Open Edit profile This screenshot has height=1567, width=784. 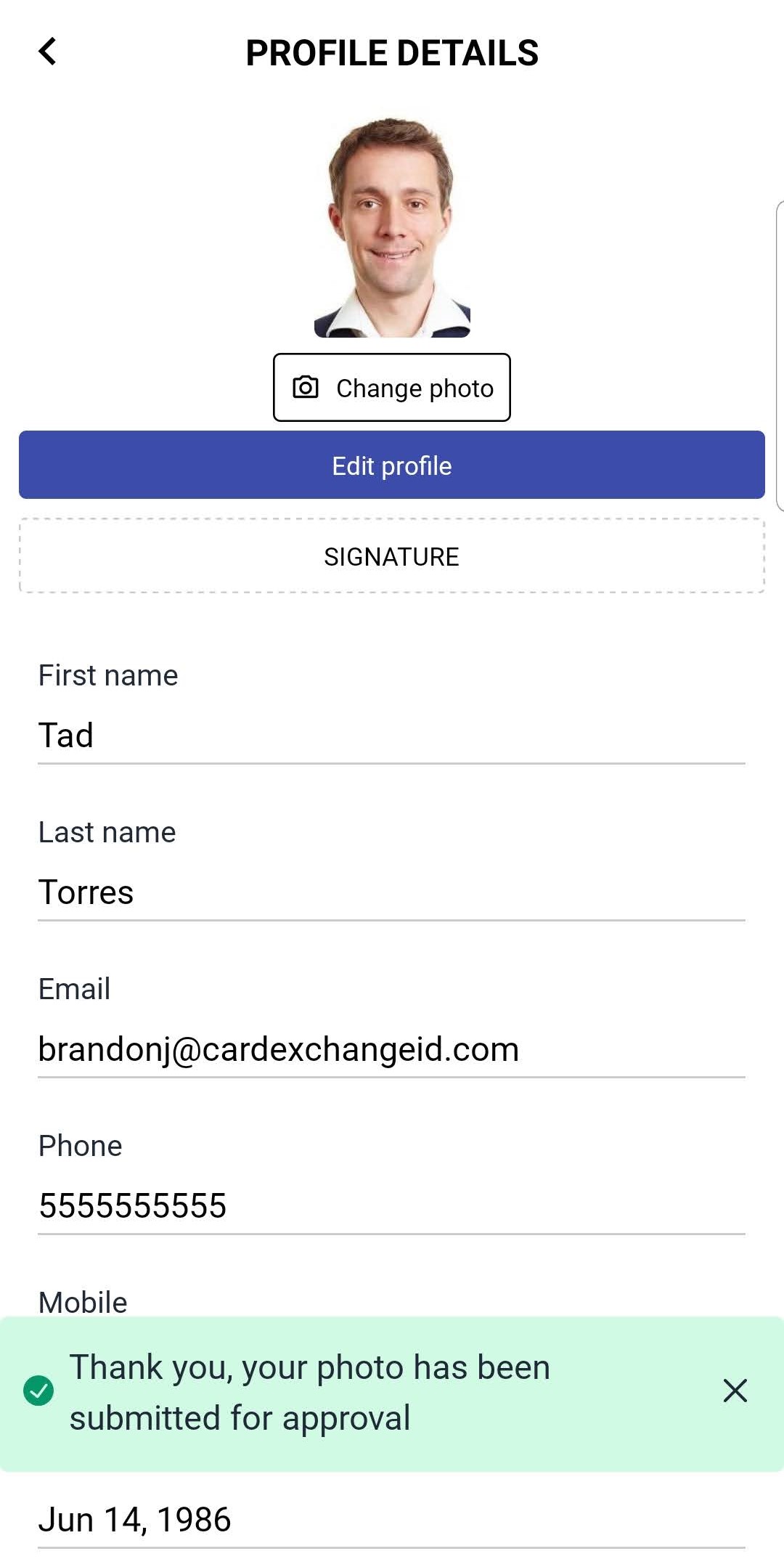click(392, 465)
